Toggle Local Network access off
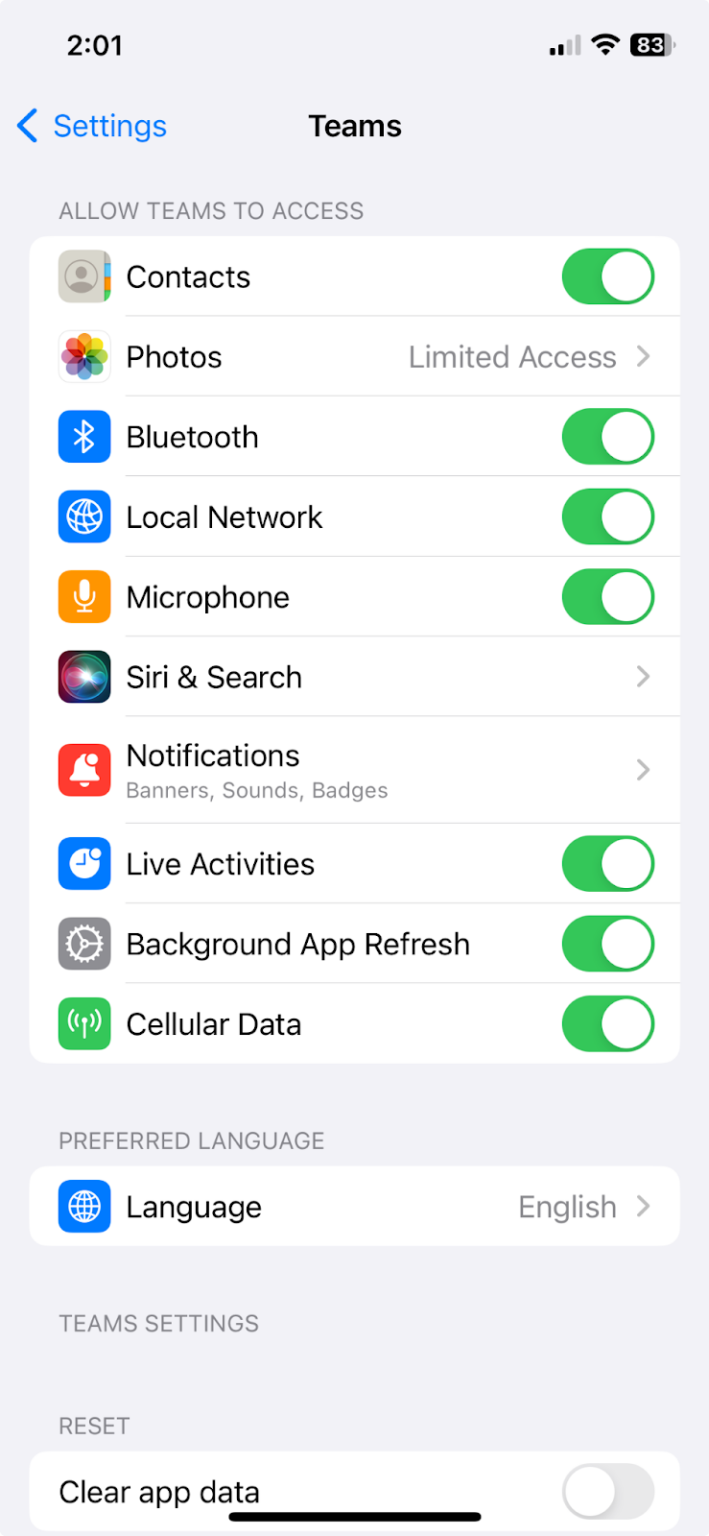The width and height of the screenshot is (709, 1536). tap(607, 517)
